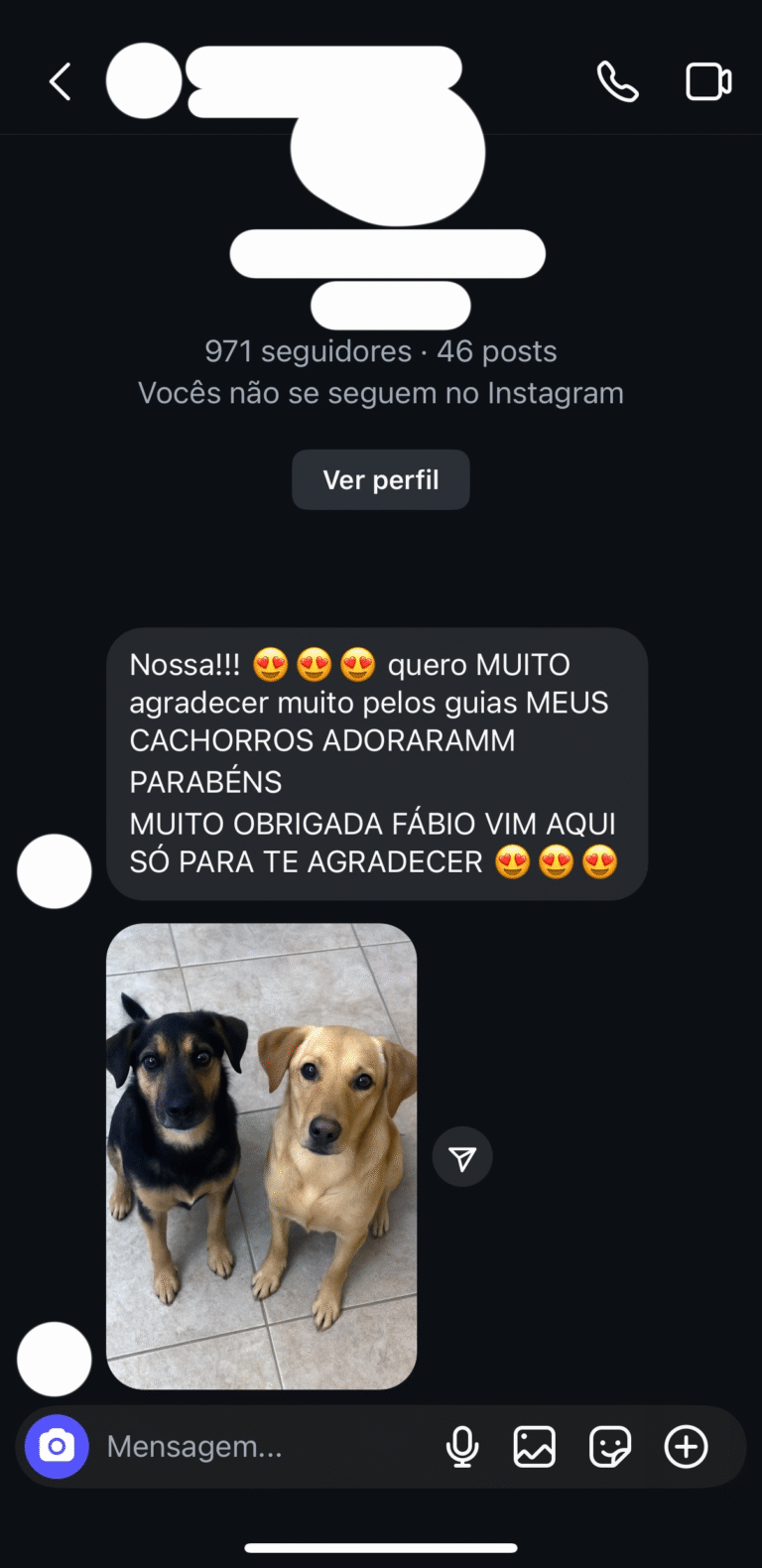
Task: Start a voice call
Action: pos(617,81)
